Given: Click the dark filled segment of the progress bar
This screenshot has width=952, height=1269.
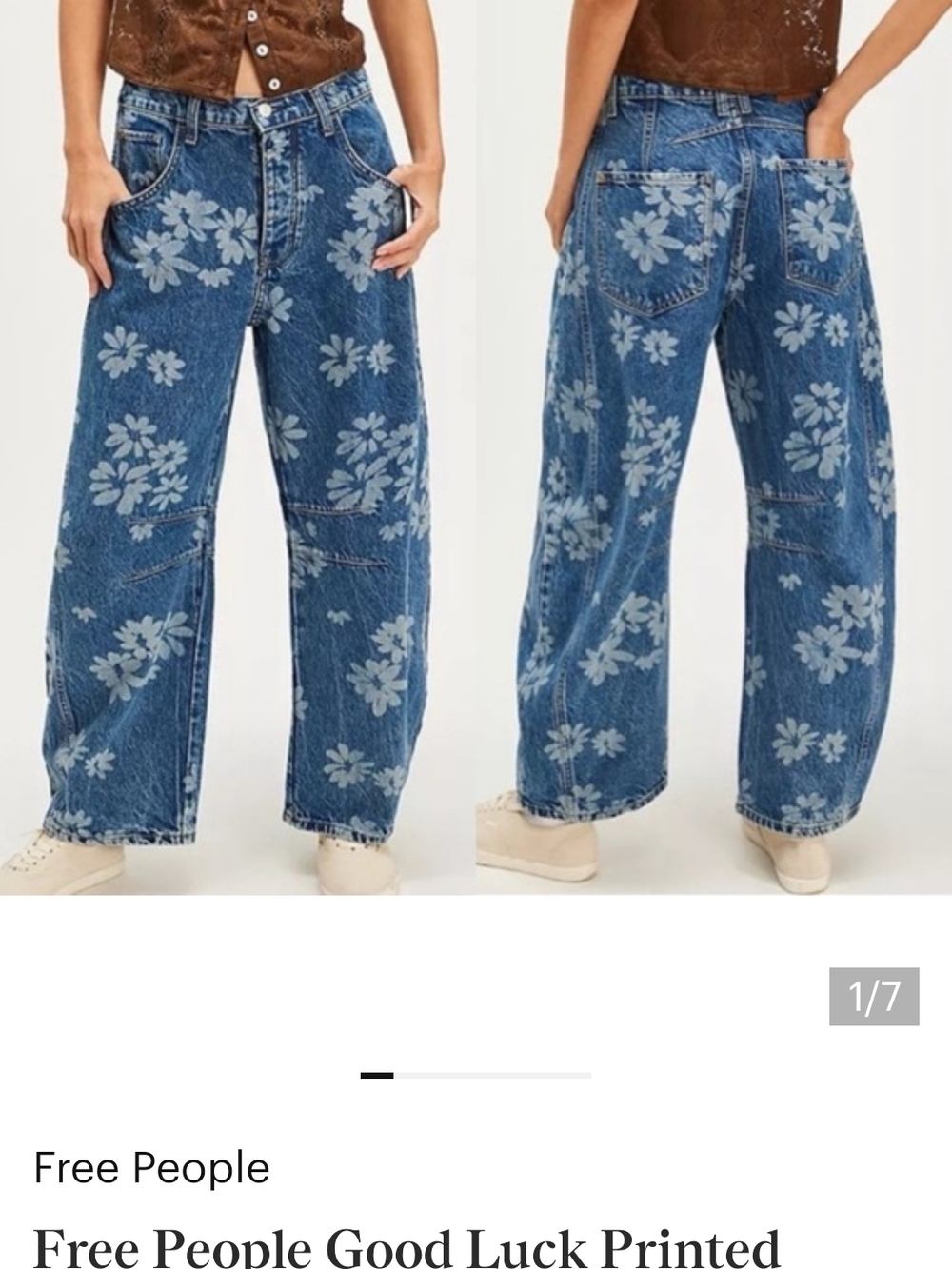Looking at the screenshot, I should click(379, 1073).
